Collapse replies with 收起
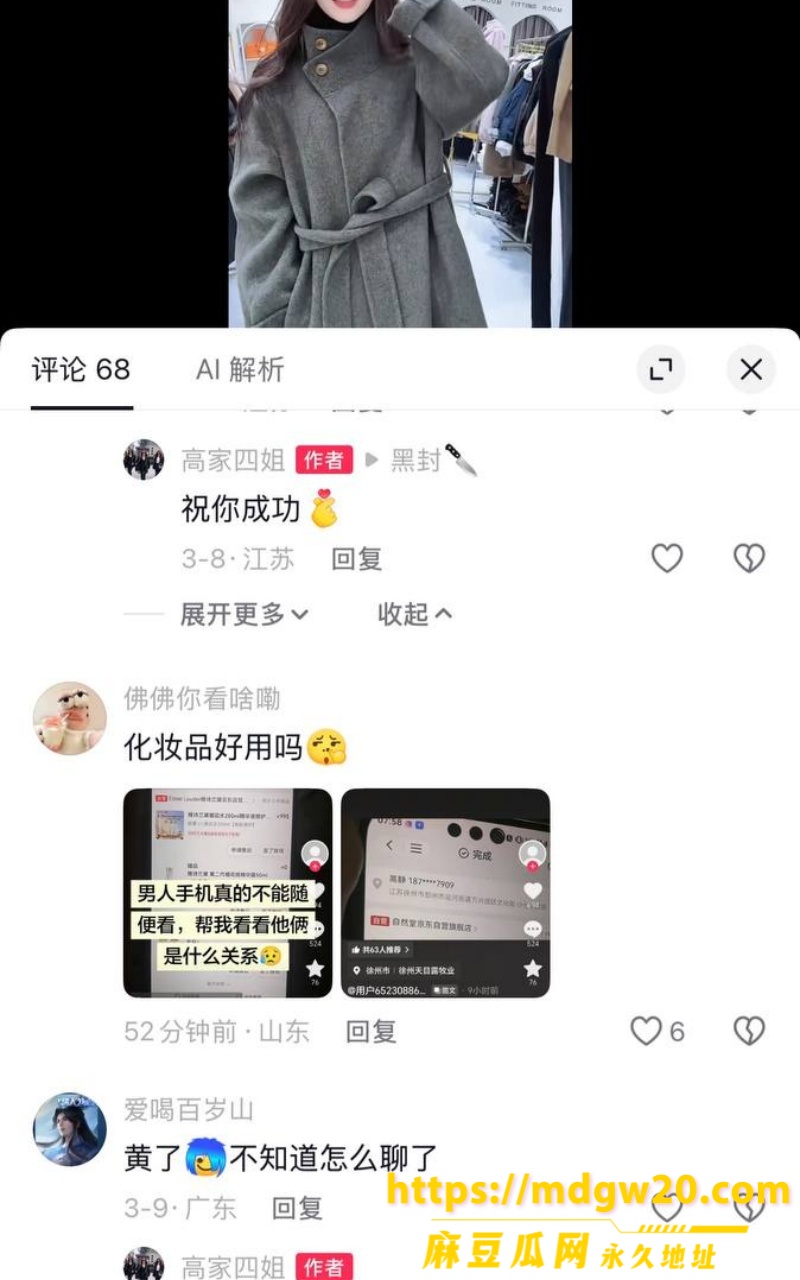 [x=415, y=614]
